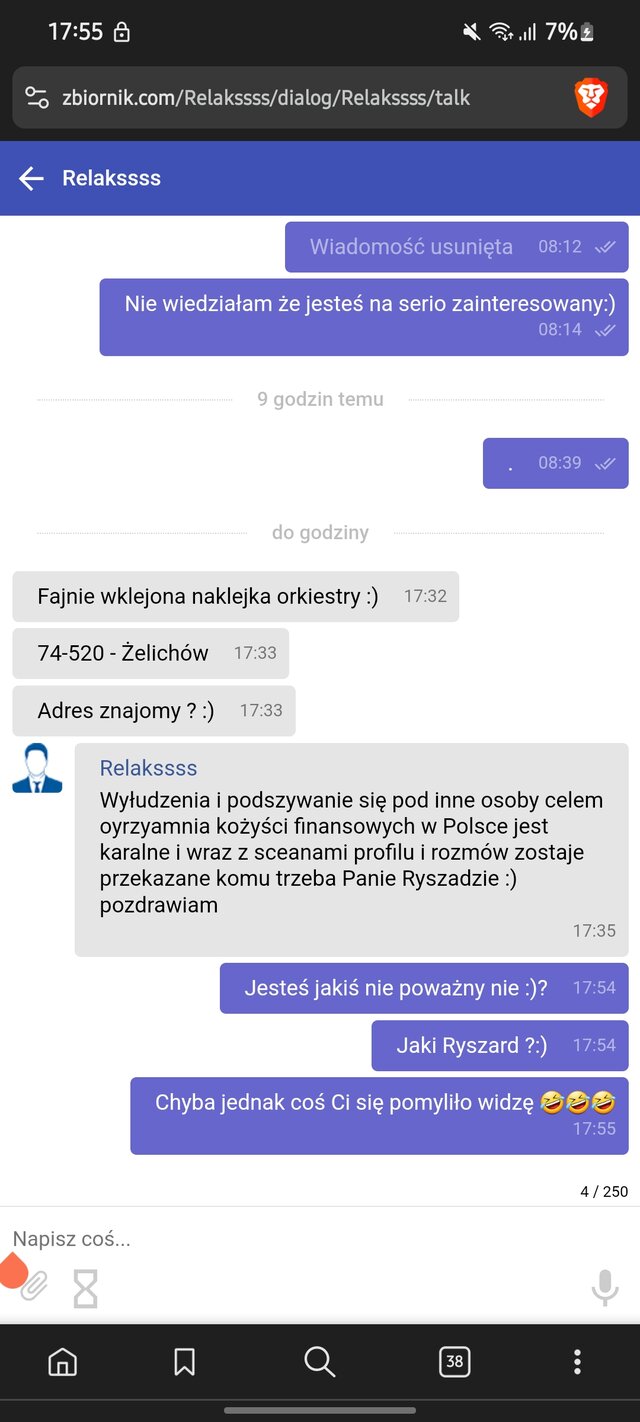Open the Relakssss name link in message
Image resolution: width=640 pixels, height=1422 pixels.
(x=148, y=768)
